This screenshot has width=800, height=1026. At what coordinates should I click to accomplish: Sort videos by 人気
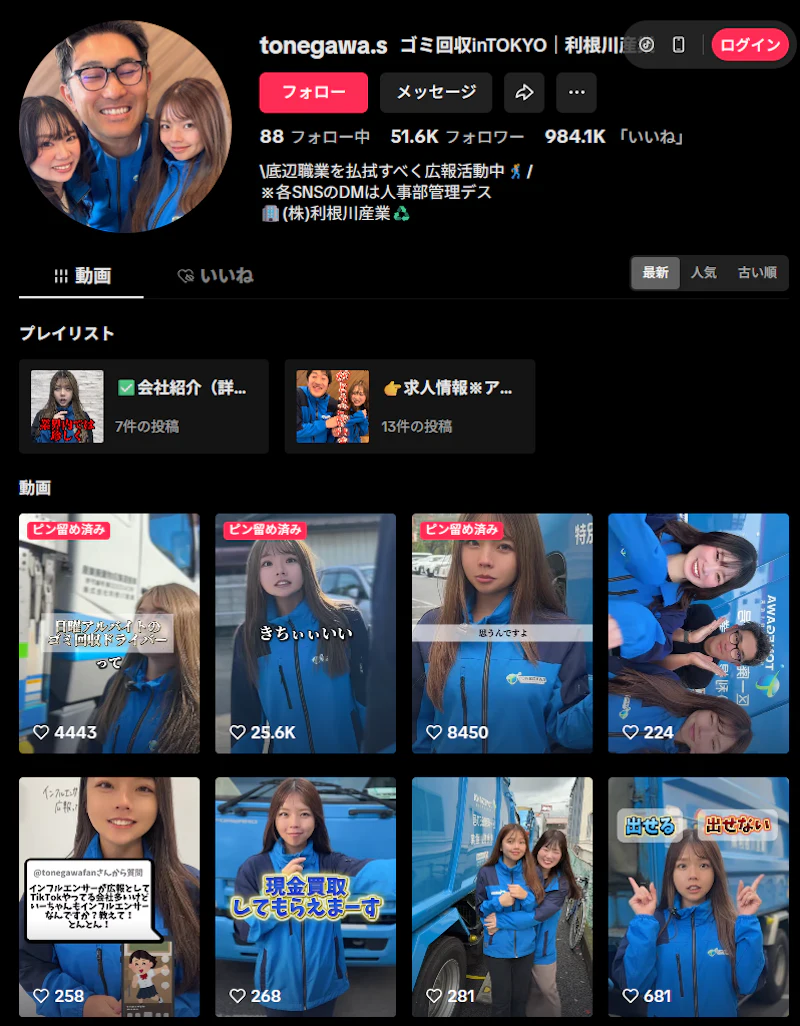[x=704, y=273]
